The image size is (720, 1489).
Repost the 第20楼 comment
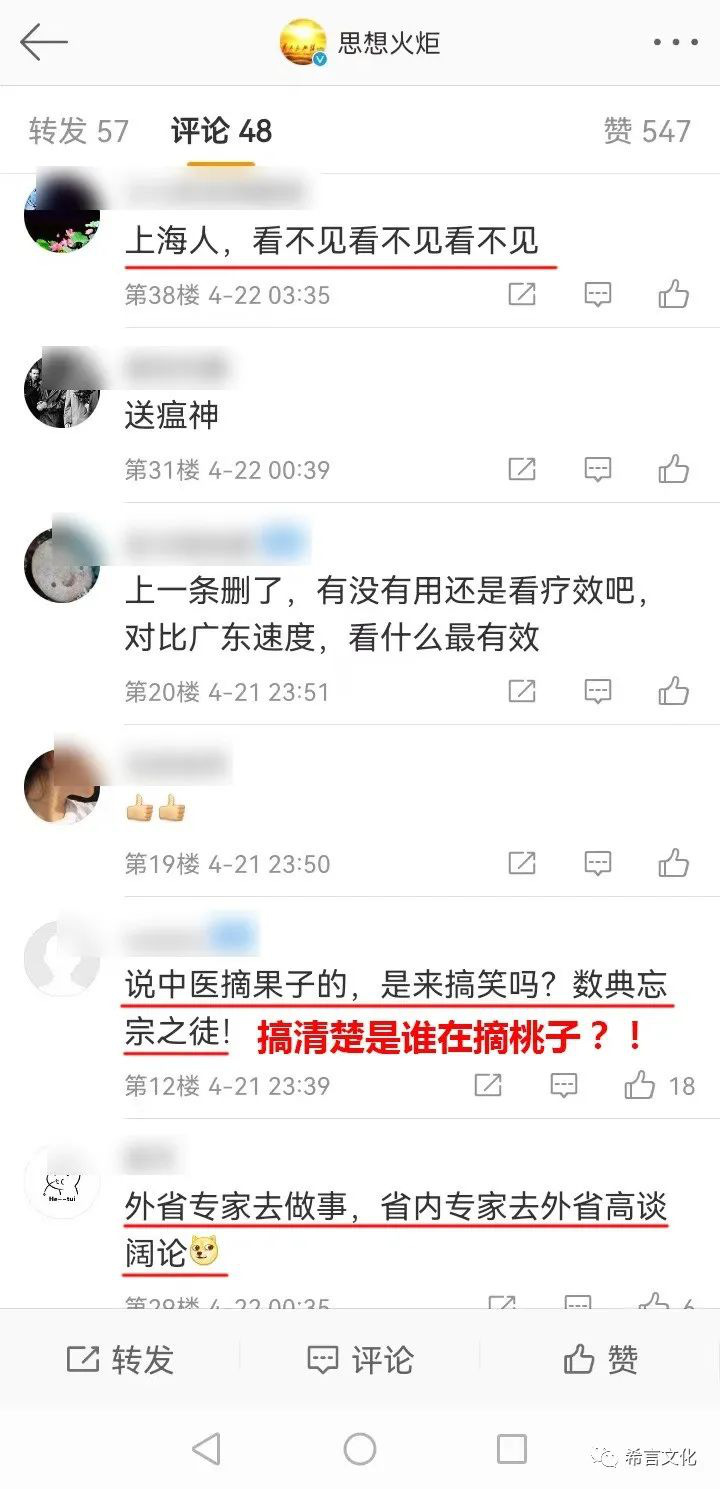click(x=522, y=691)
